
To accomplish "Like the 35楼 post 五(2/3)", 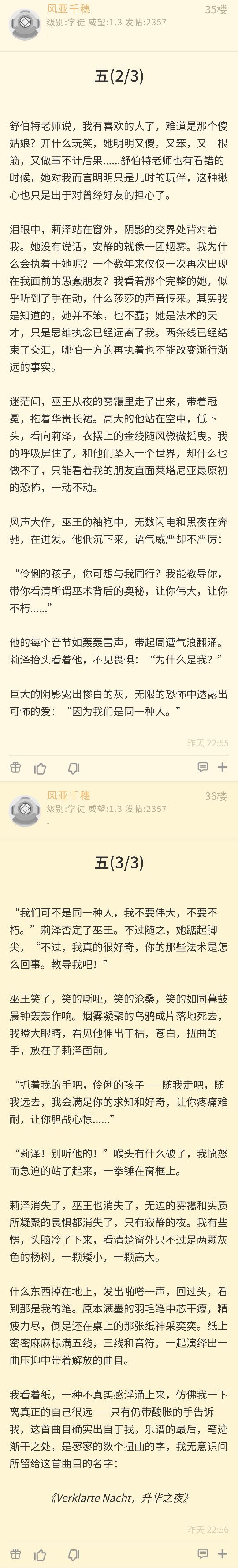I will coord(40,768).
